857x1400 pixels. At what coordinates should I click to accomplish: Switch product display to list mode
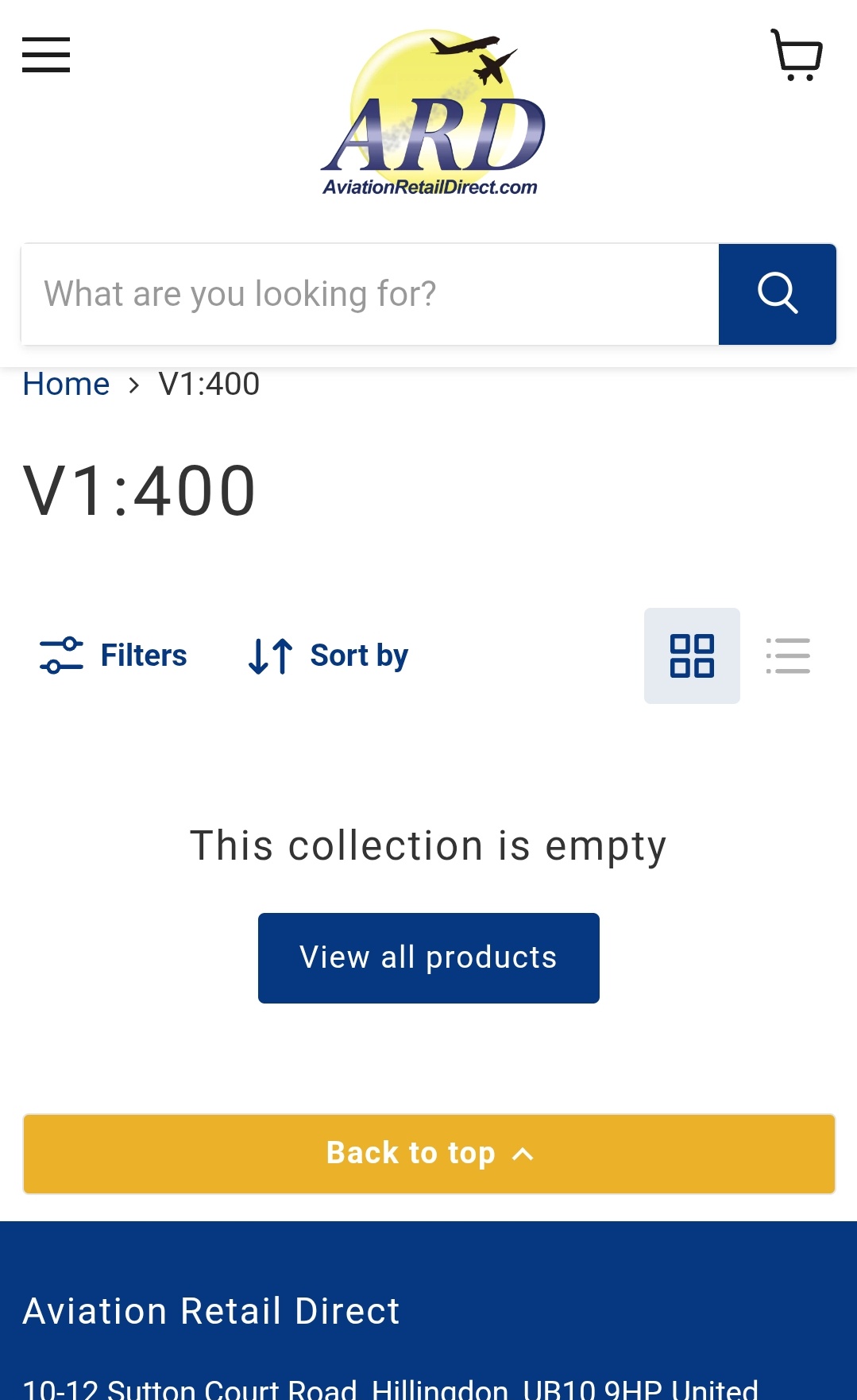(x=788, y=655)
